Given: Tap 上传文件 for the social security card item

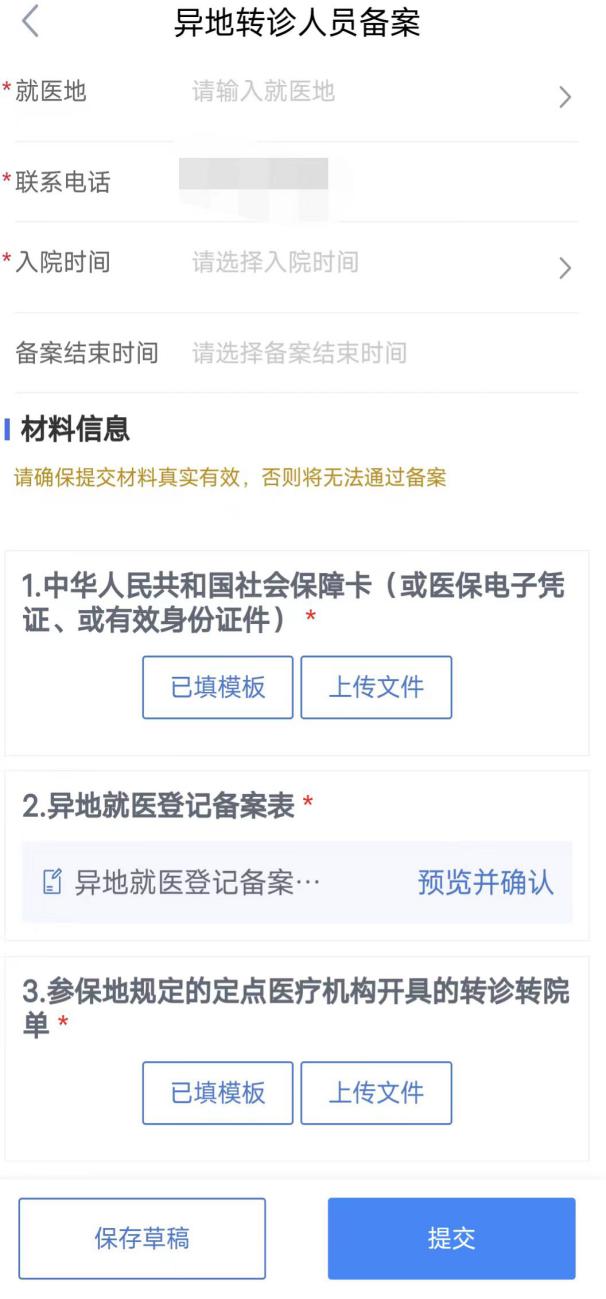Looking at the screenshot, I should point(376,687).
